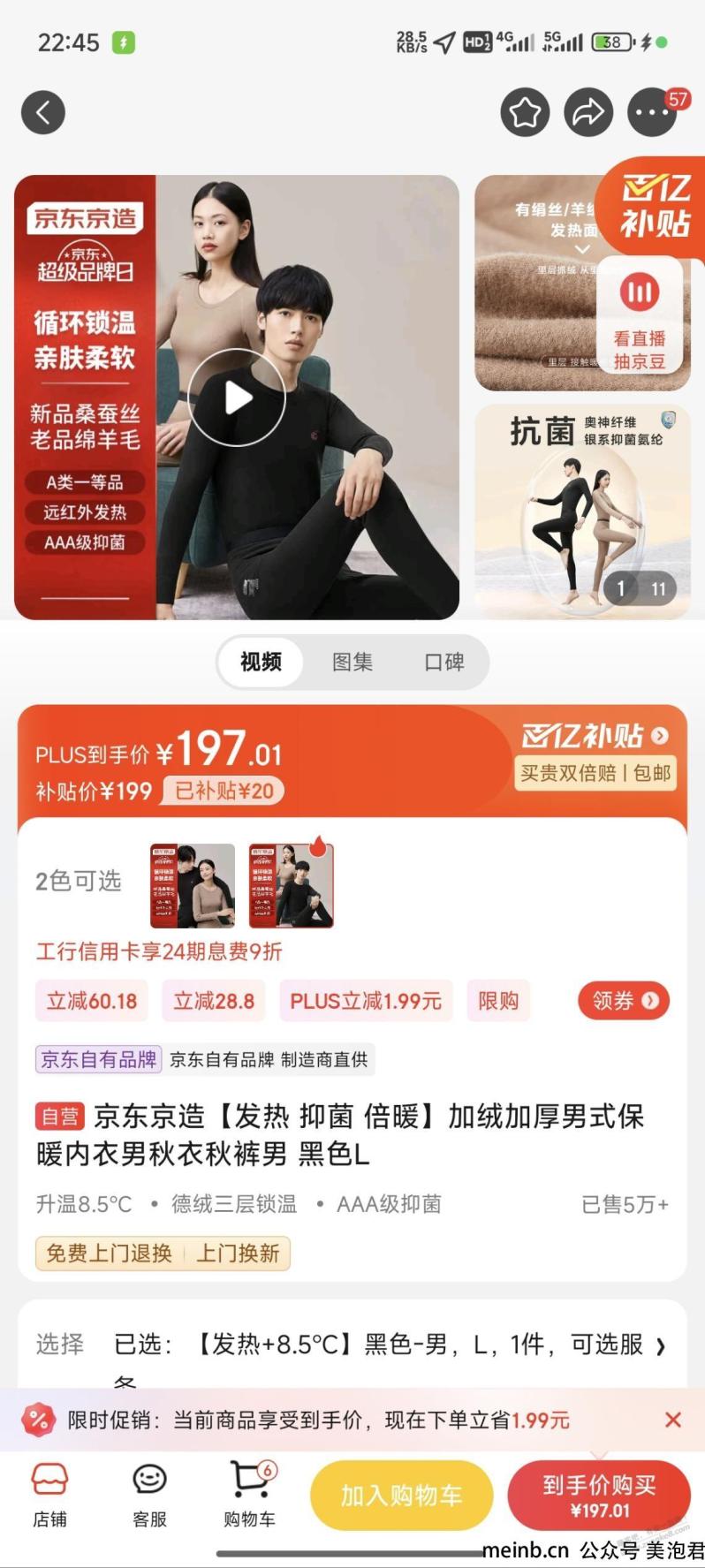This screenshot has height=1568, width=705.
Task: Go back using the top arrow
Action: pyautogui.click(x=43, y=113)
